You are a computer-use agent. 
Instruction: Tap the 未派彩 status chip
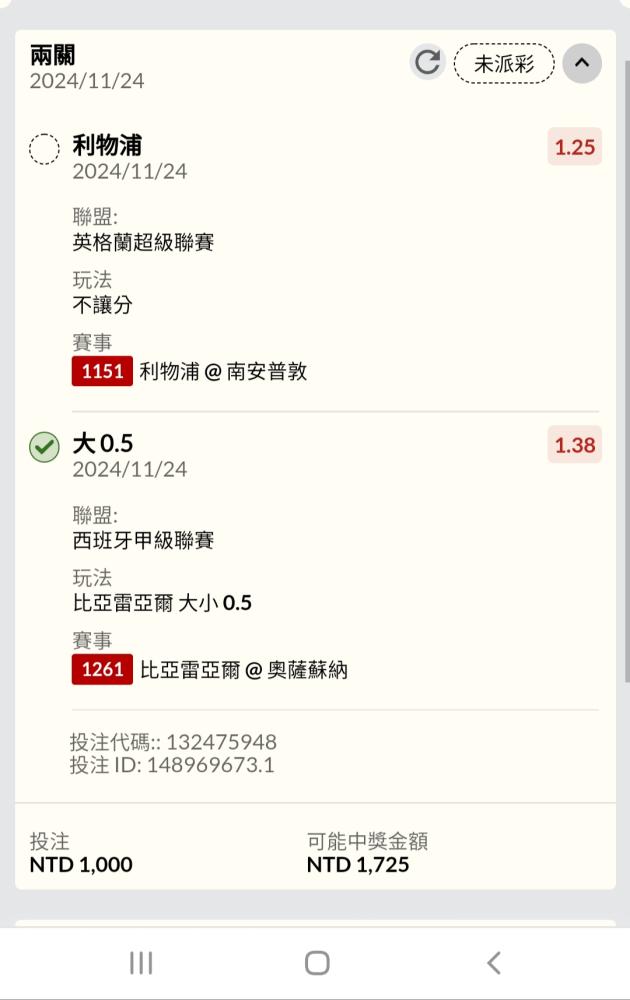point(504,63)
